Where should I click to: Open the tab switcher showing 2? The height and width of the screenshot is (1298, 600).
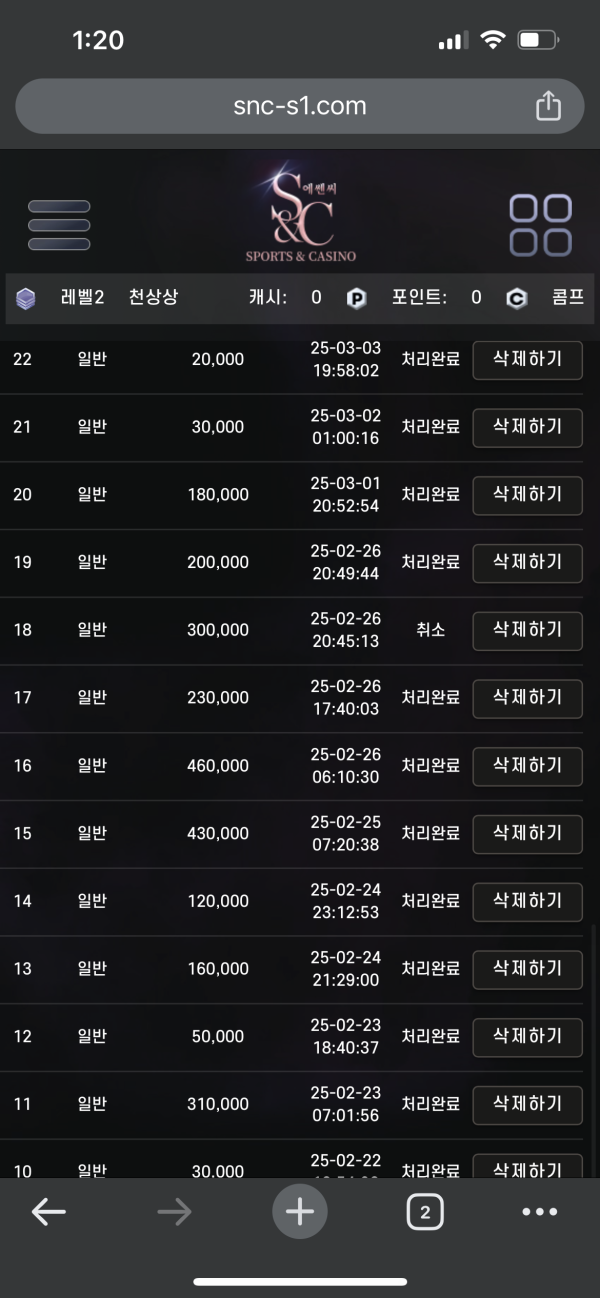click(x=425, y=1213)
